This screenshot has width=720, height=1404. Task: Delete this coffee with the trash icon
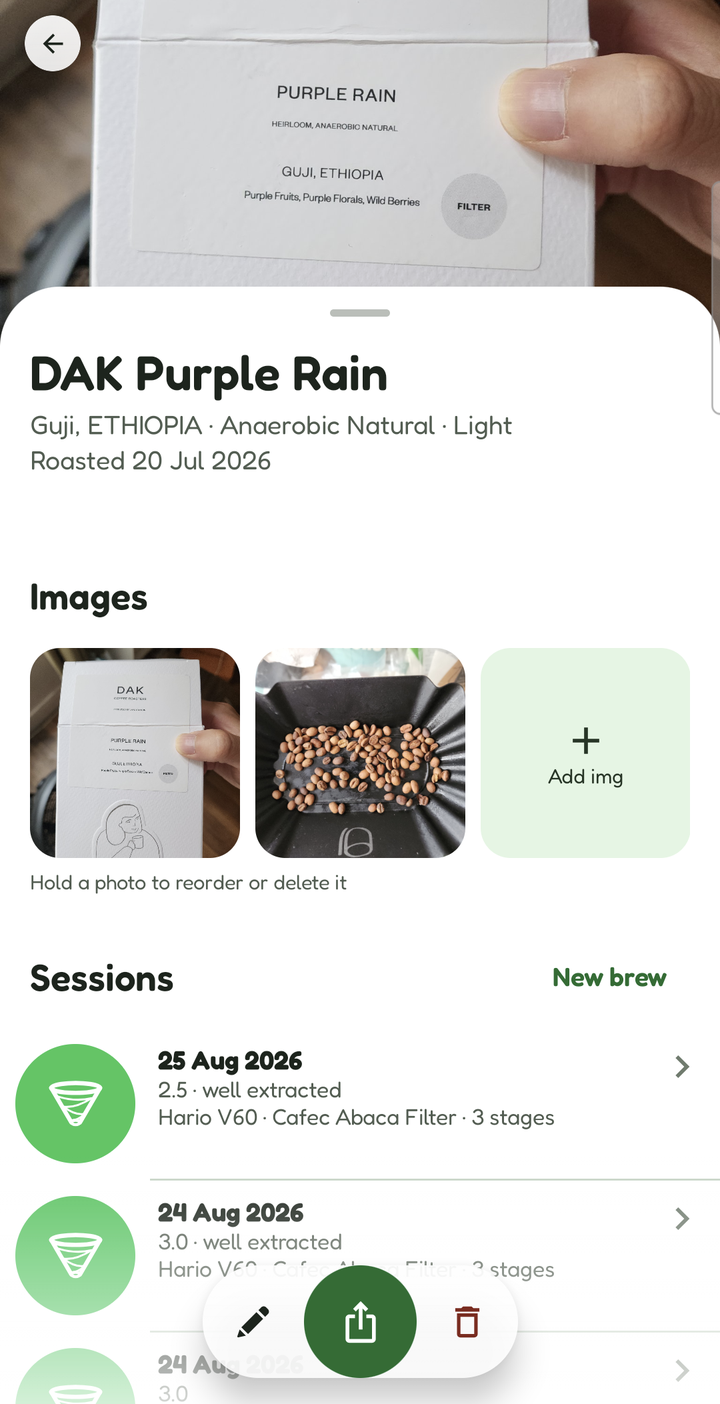coord(466,1322)
